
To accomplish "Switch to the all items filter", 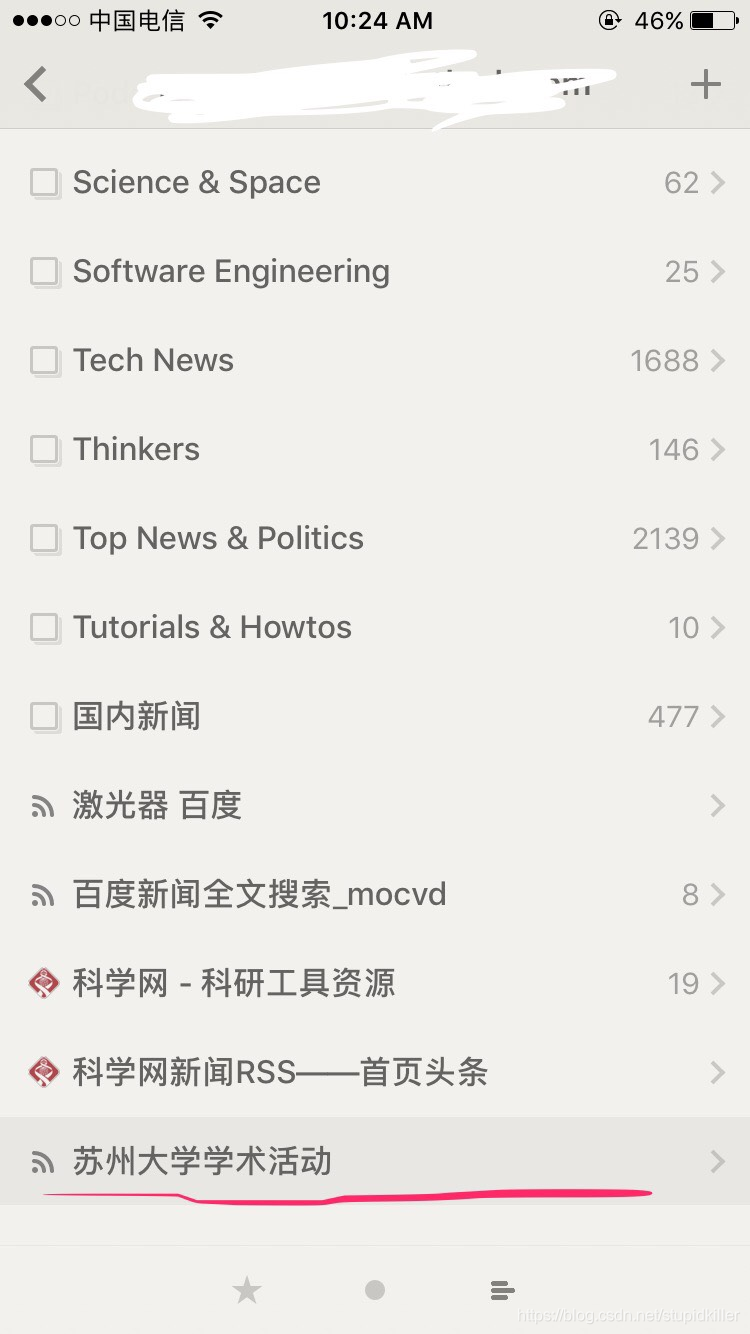I will coord(502,1291).
